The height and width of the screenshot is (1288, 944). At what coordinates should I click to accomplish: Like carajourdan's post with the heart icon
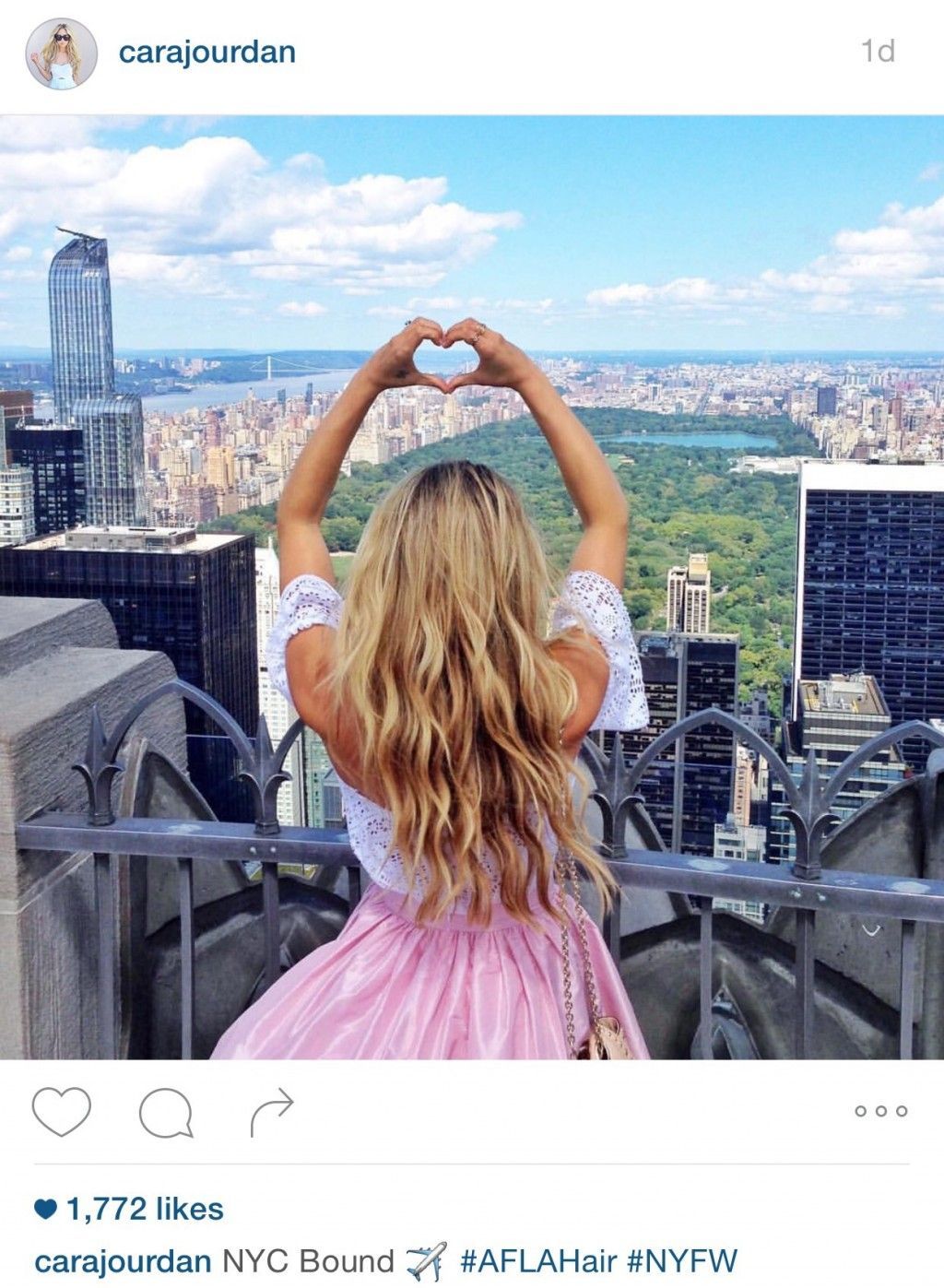62,1111
